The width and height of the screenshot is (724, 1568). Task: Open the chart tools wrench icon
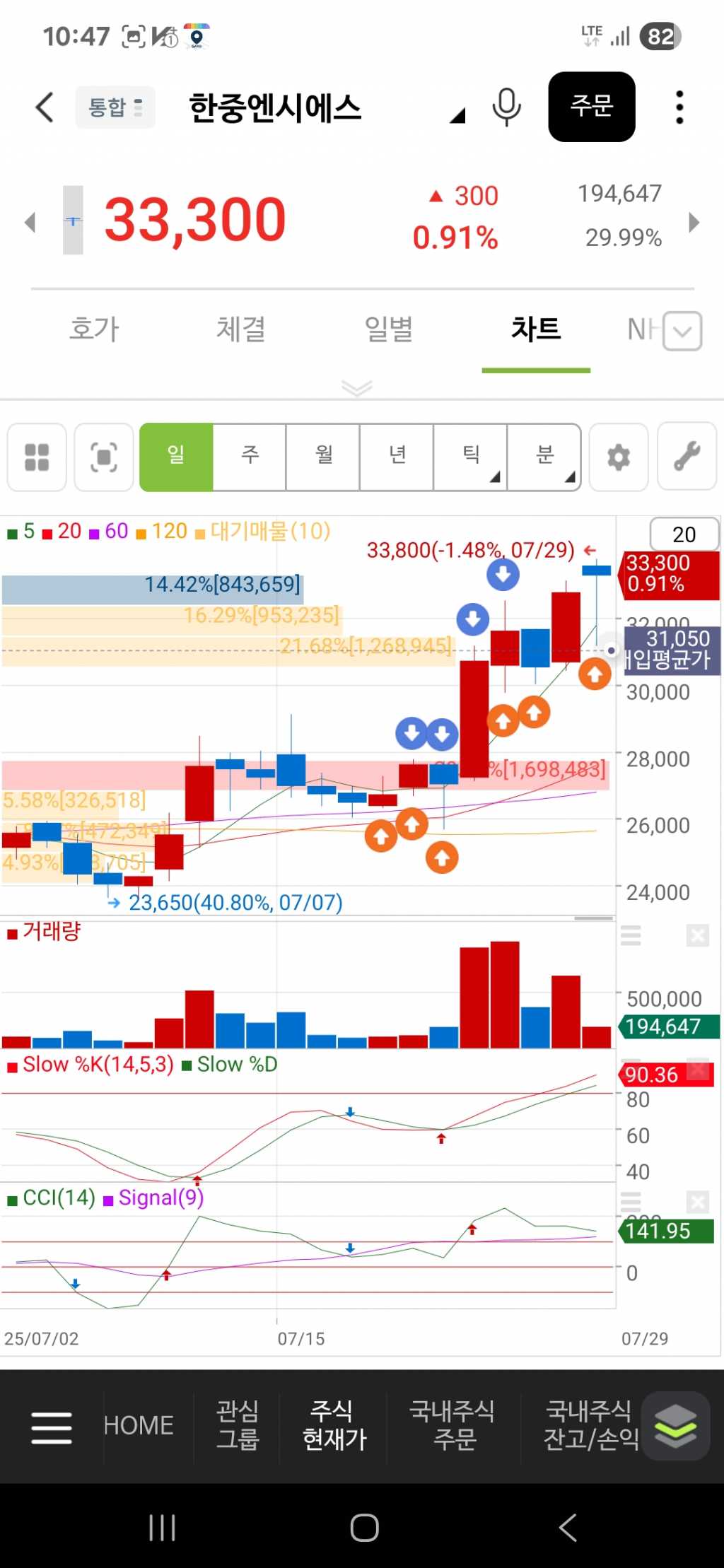point(687,457)
